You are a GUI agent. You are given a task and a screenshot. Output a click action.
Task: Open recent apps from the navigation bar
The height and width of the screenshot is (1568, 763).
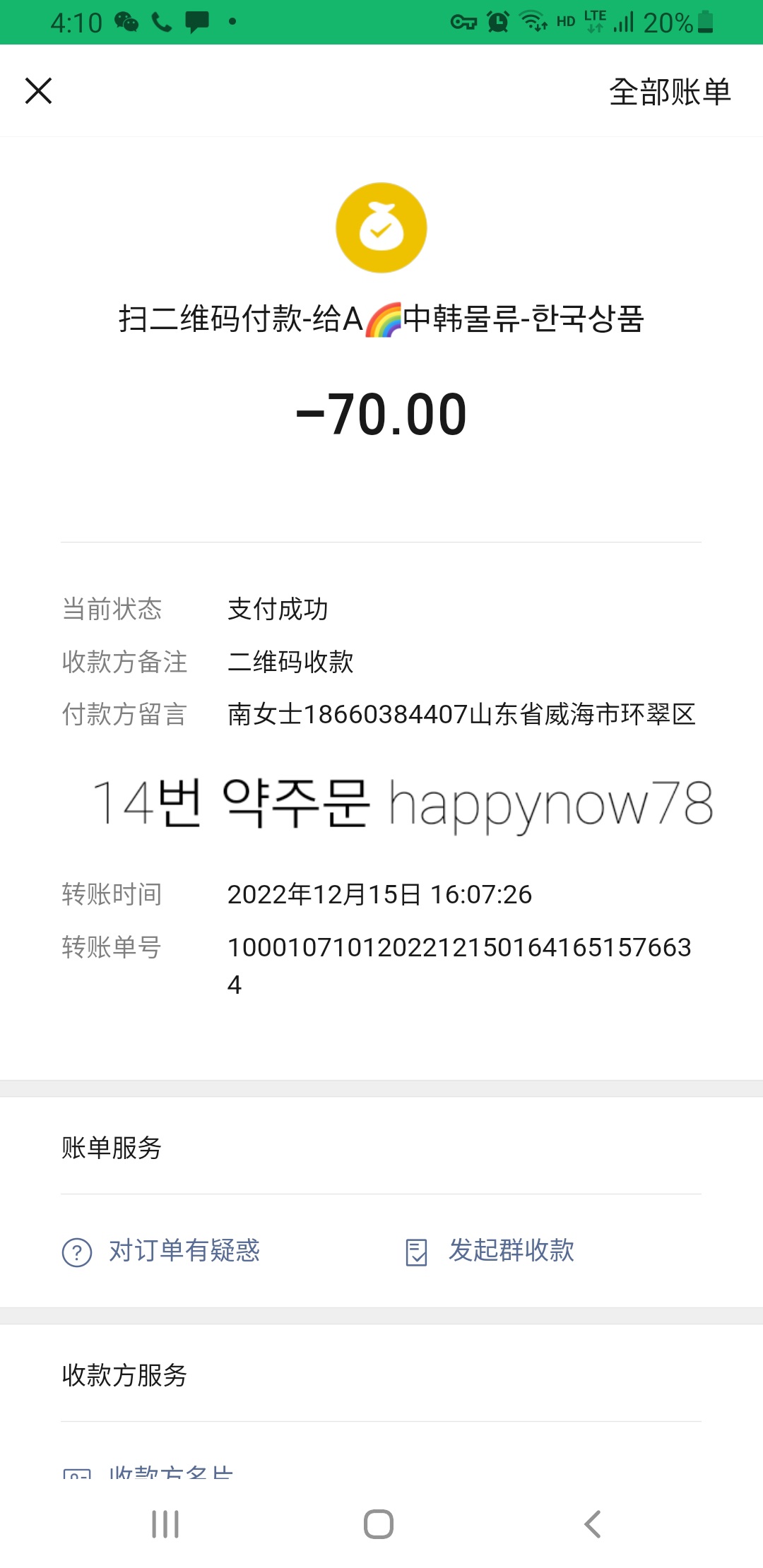[165, 1524]
